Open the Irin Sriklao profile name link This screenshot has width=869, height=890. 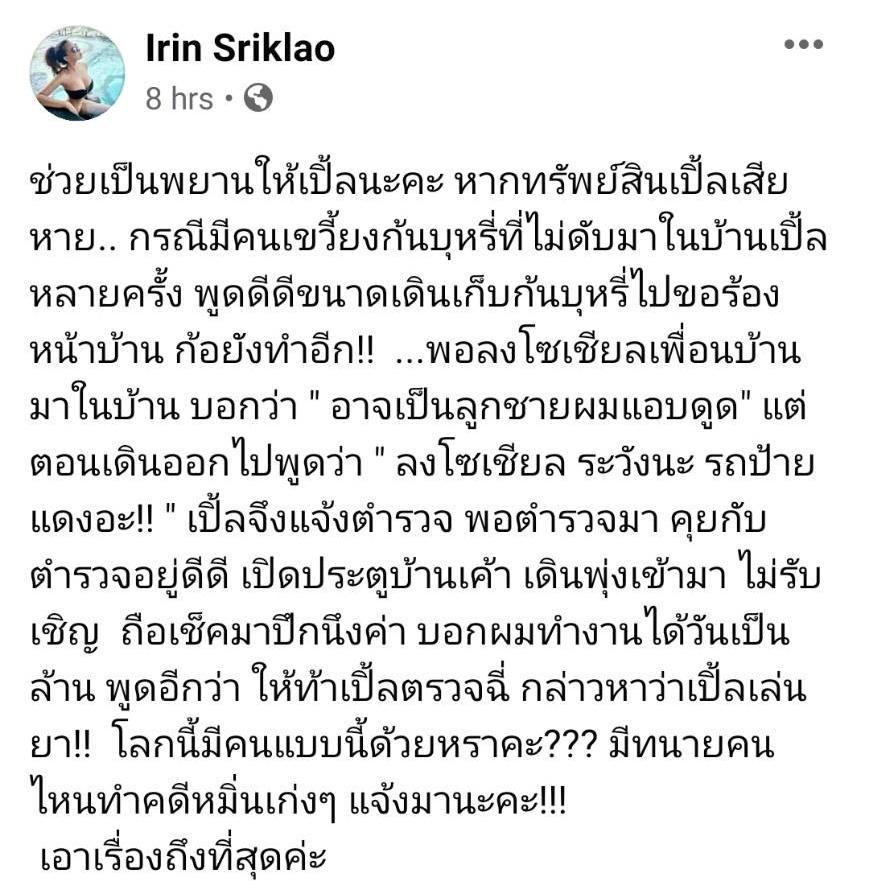(x=240, y=47)
